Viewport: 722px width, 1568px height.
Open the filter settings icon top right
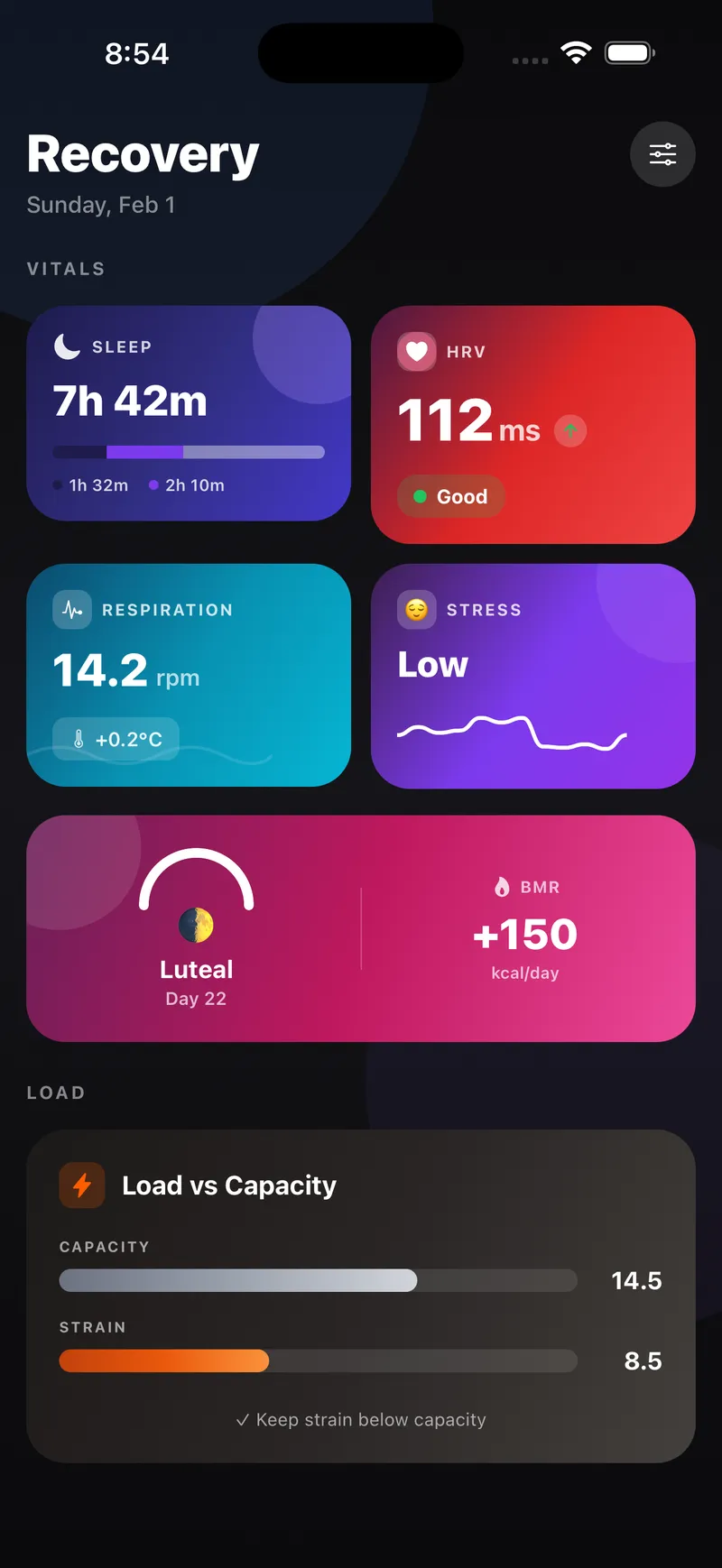coord(662,154)
